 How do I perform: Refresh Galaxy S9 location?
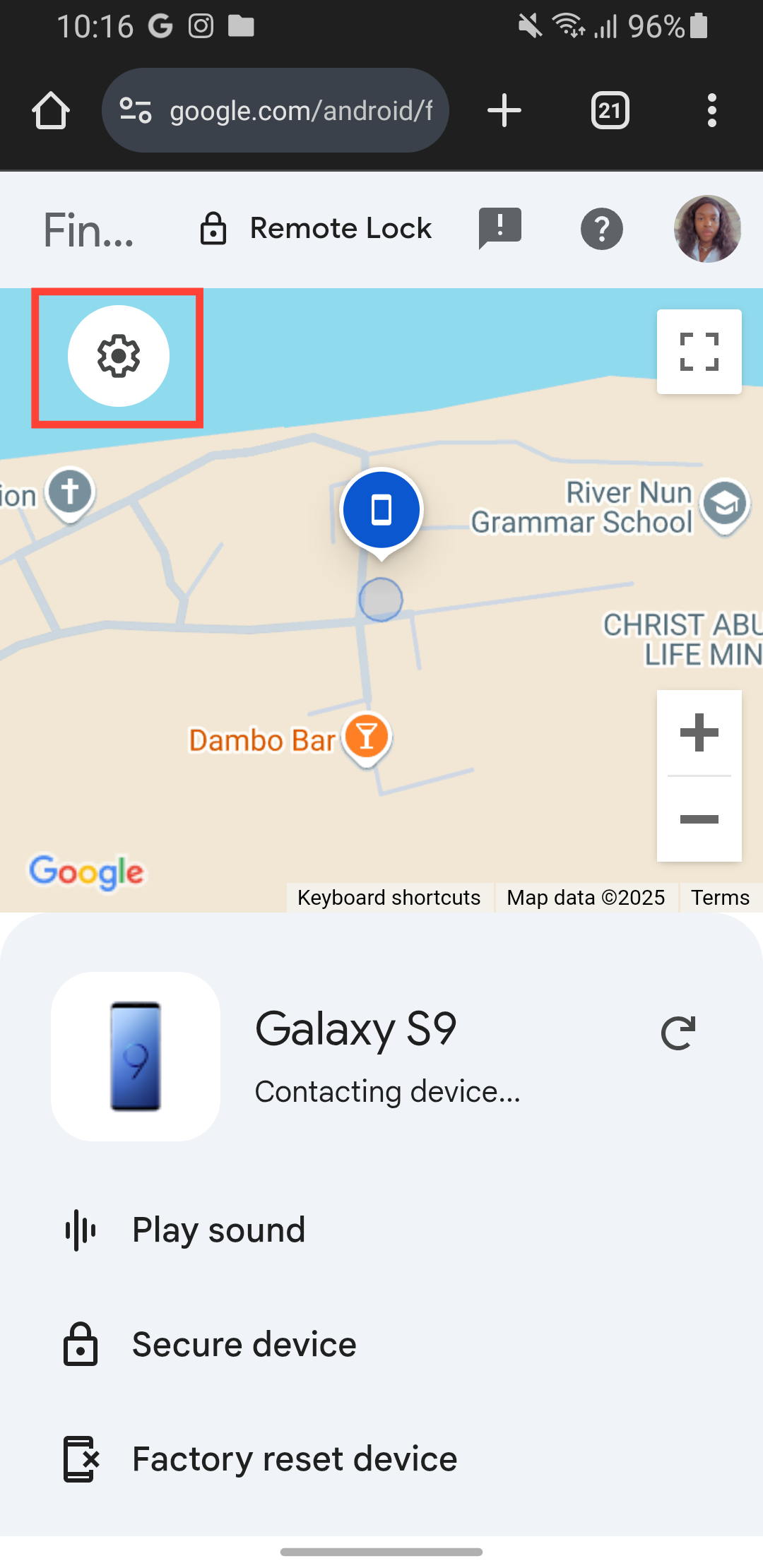point(678,1033)
